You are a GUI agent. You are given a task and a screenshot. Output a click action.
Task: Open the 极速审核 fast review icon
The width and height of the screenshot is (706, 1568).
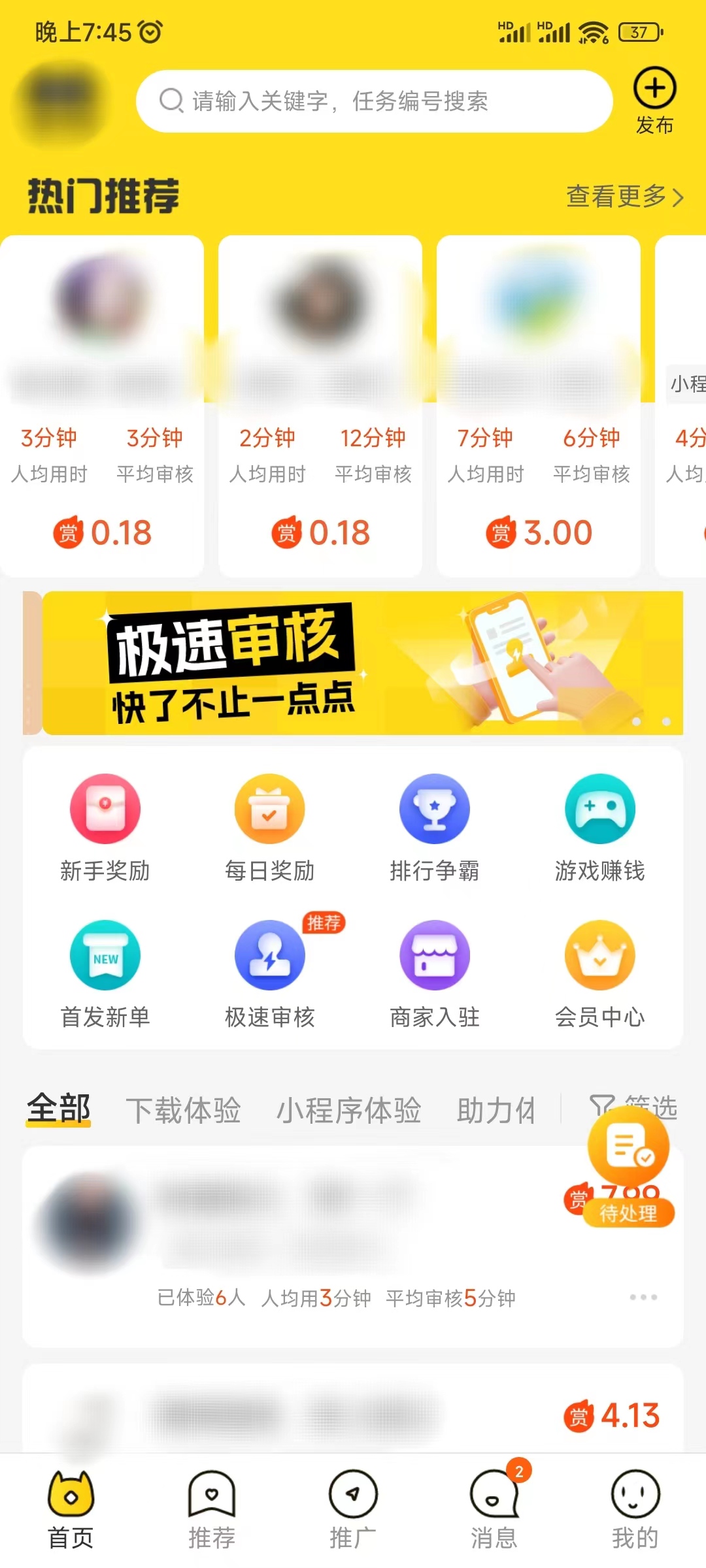271,955
